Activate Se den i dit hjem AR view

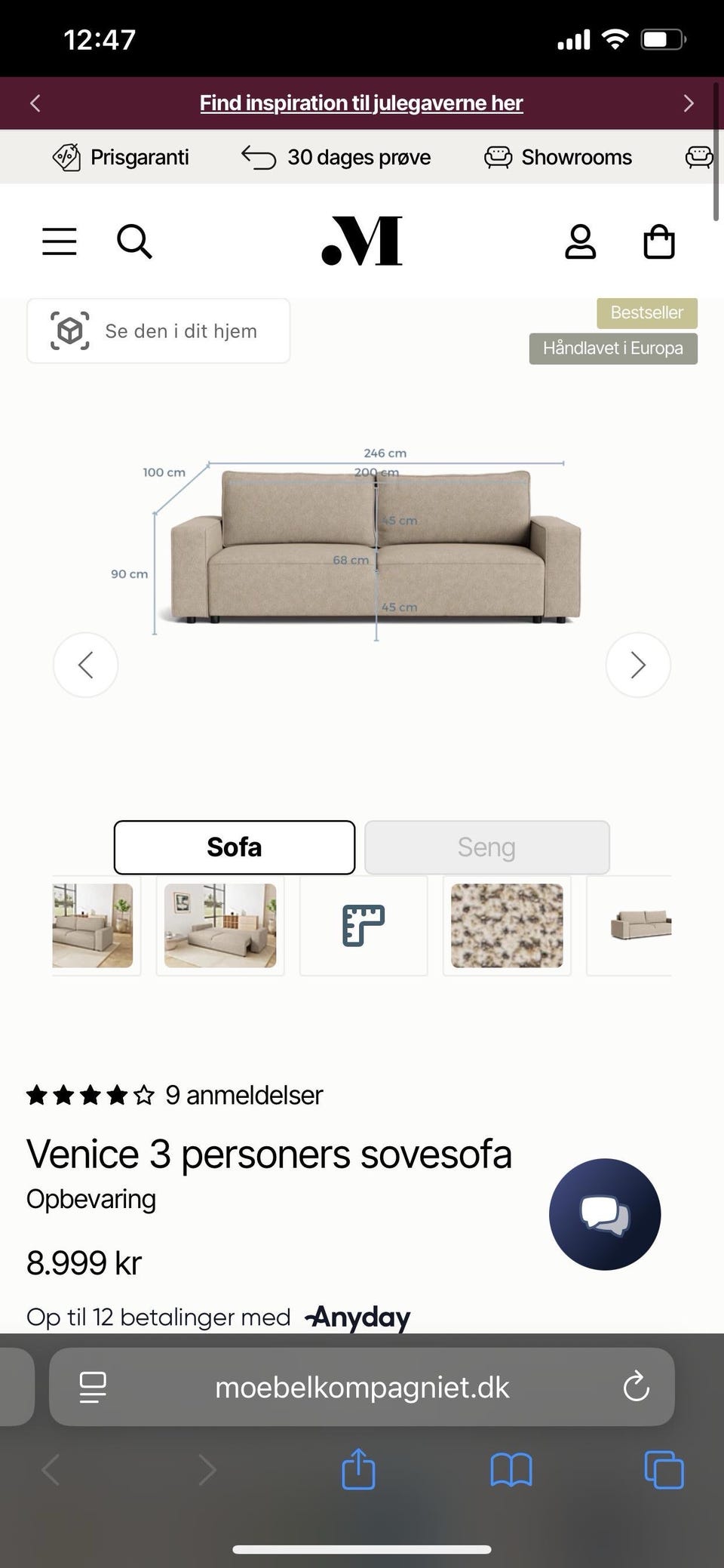(158, 331)
